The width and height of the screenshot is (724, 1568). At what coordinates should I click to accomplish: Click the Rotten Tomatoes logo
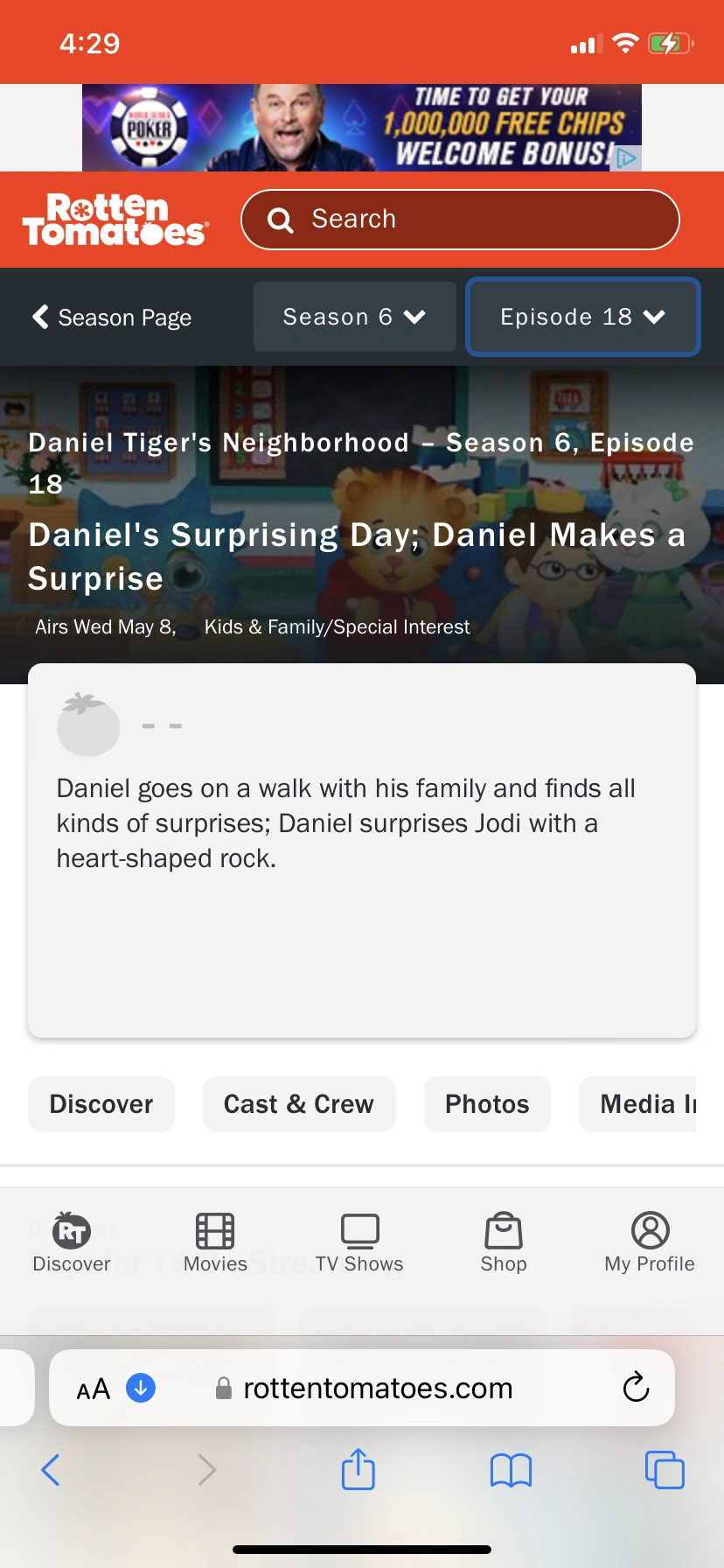tap(114, 218)
